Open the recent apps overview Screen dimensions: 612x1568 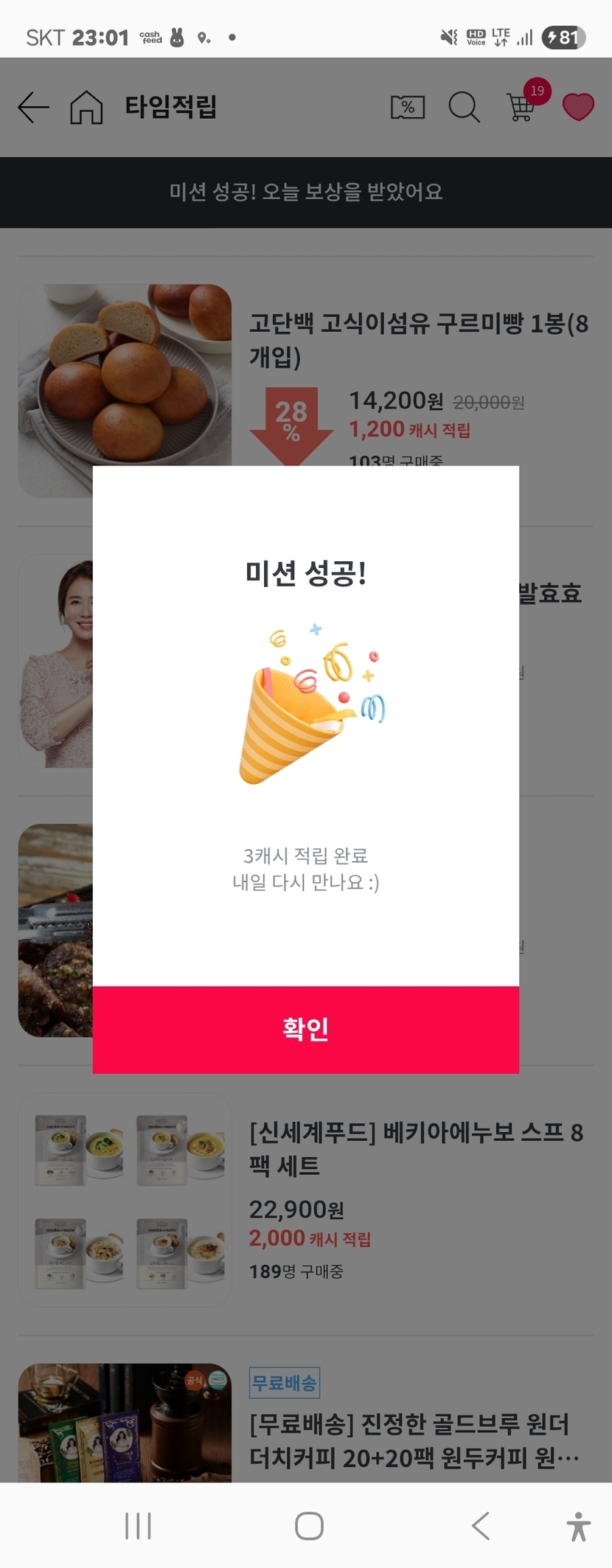[x=138, y=1526]
